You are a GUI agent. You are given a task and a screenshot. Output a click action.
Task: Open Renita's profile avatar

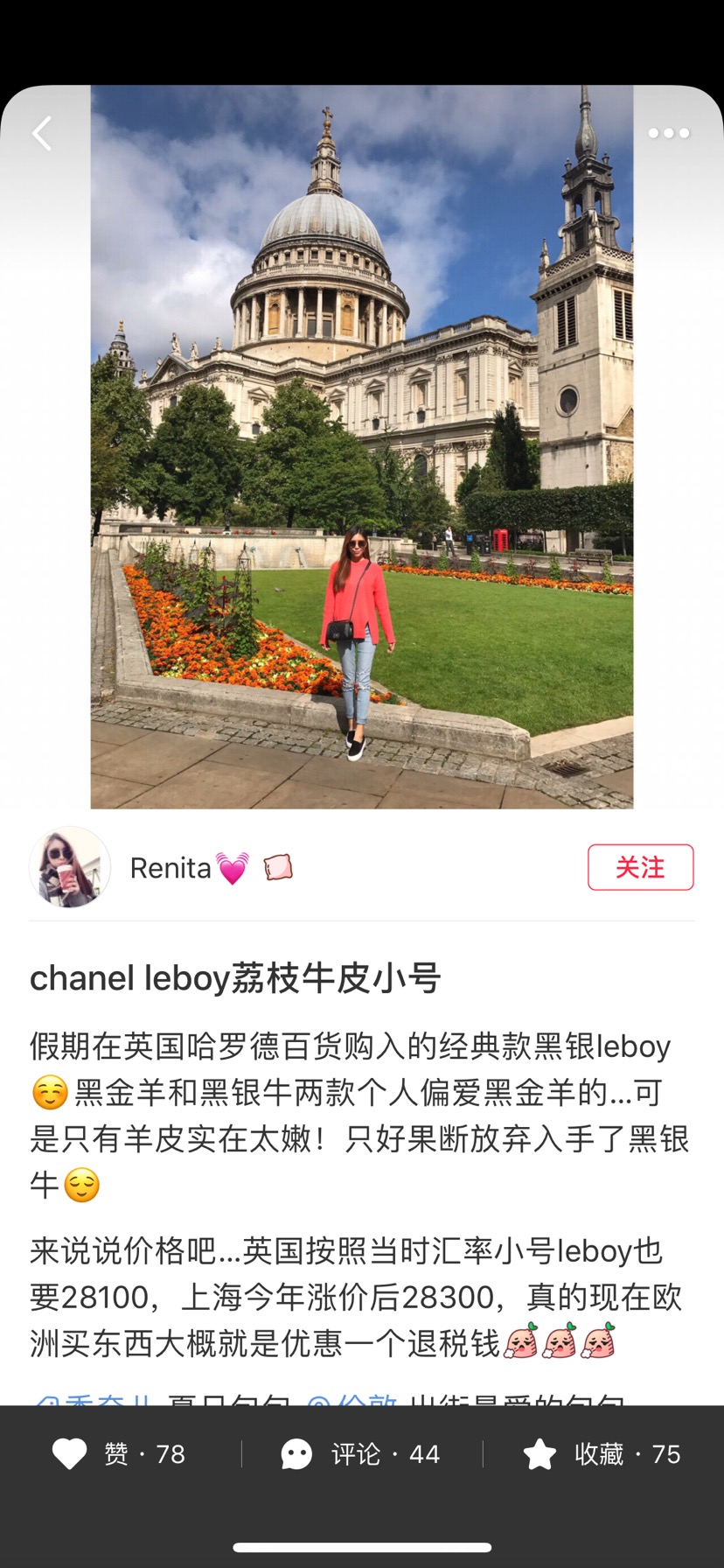pos(70,867)
